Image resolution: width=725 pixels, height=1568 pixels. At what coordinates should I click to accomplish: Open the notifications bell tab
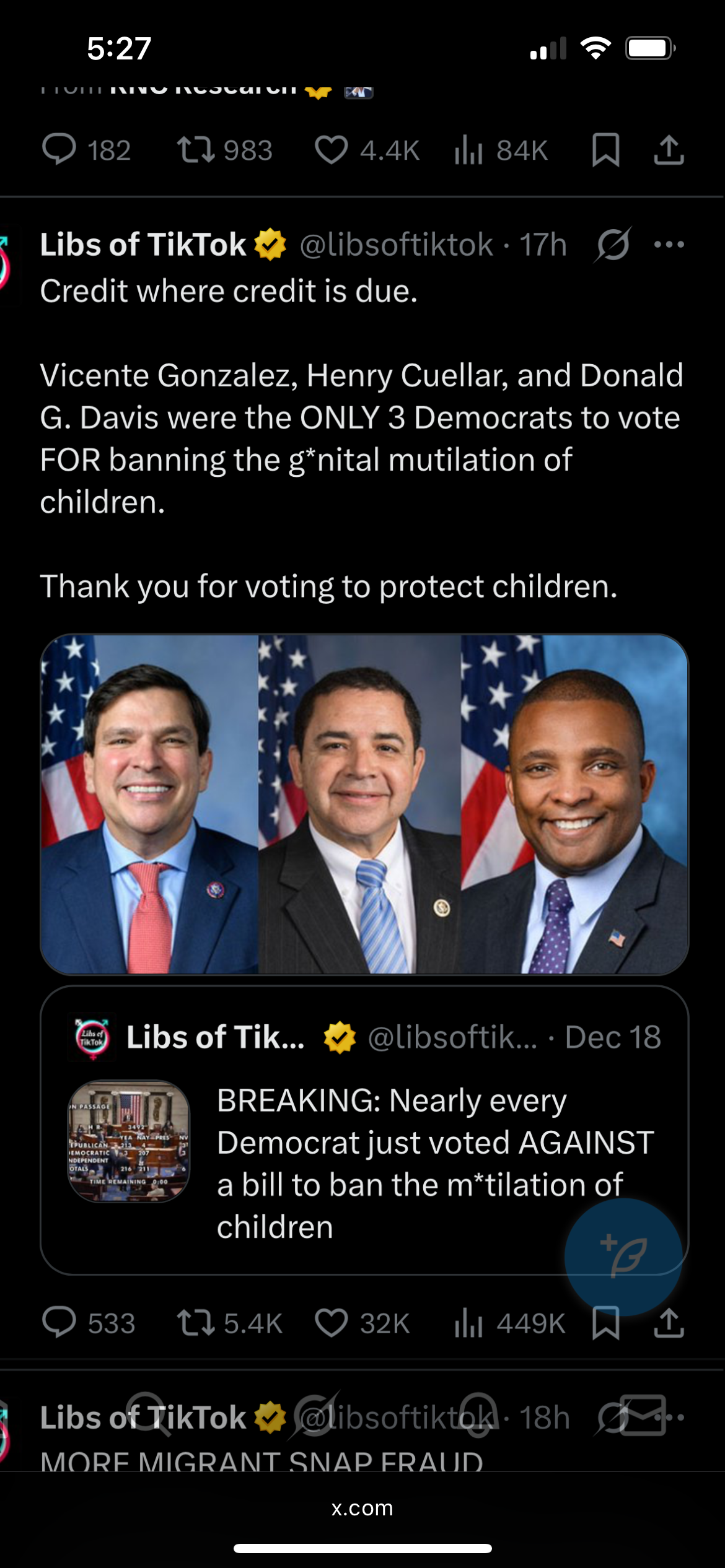click(478, 1414)
